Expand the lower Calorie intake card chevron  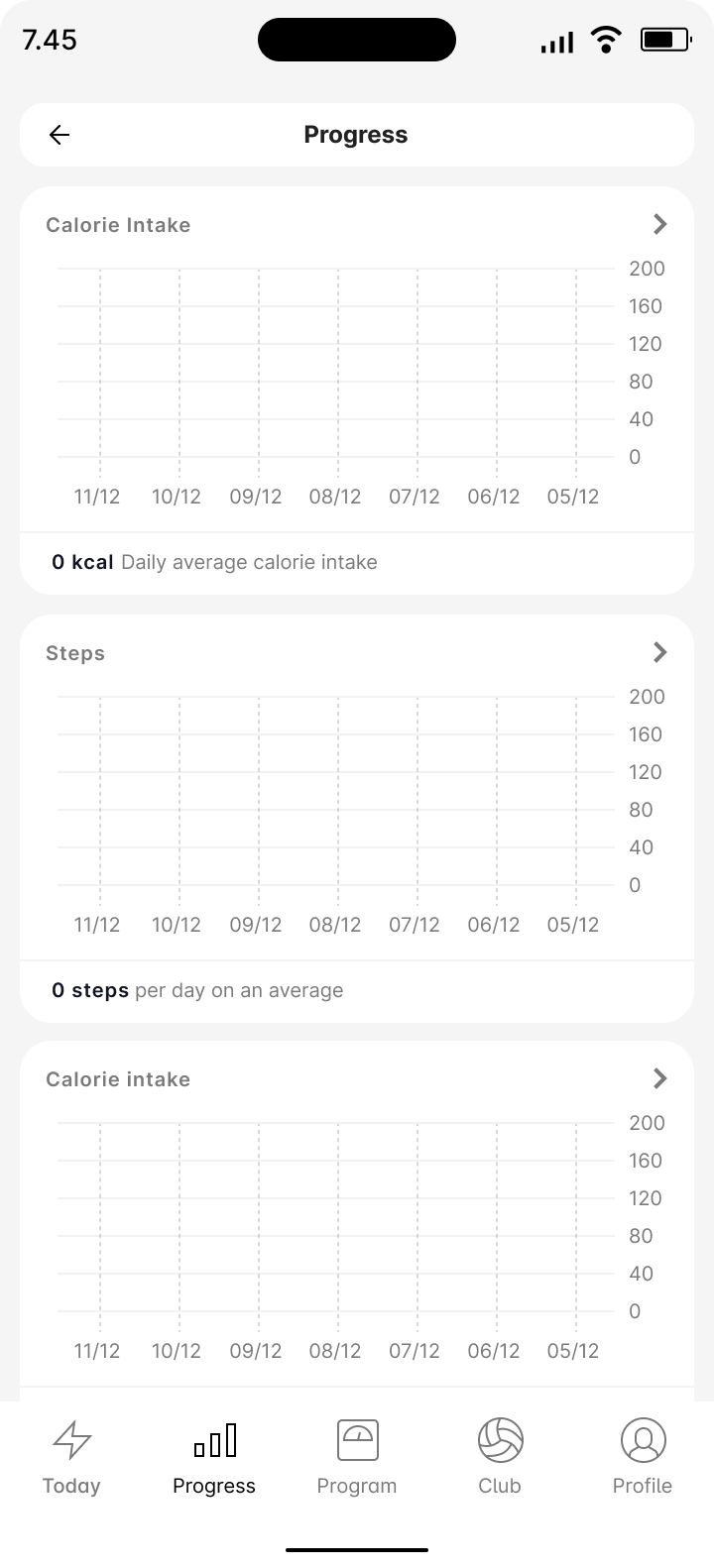coord(659,1078)
